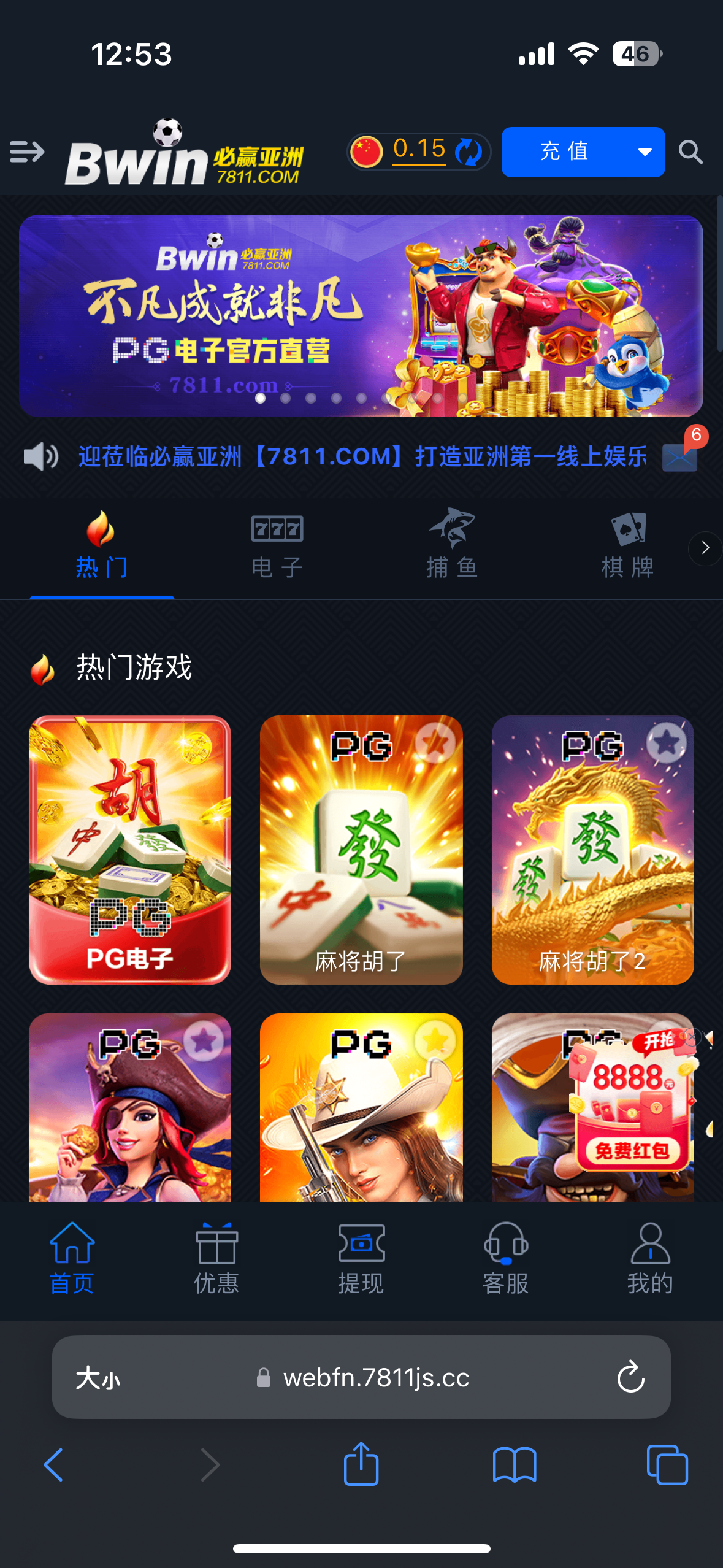The height and width of the screenshot is (1568, 723).
Task: Mute the scrolling announcement speaker
Action: (39, 456)
